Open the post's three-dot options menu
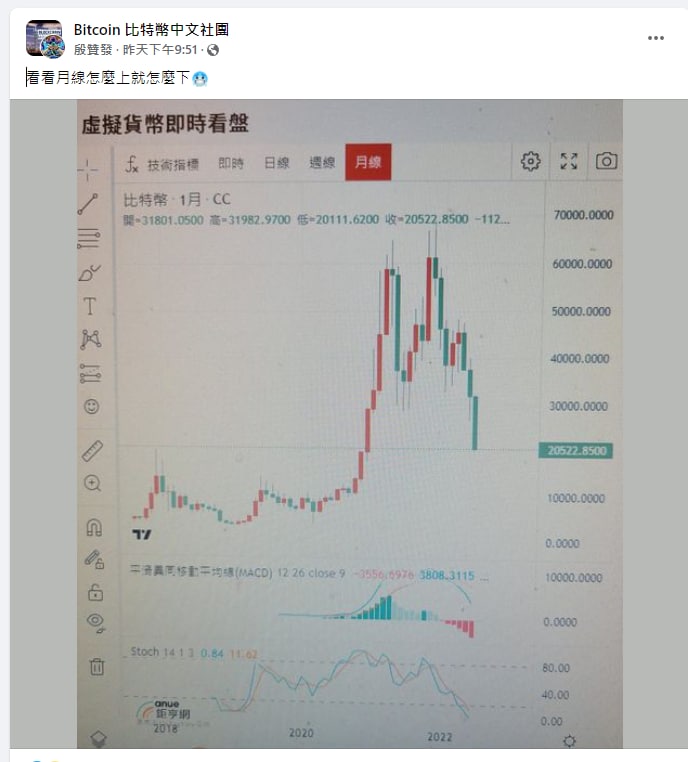Screen dimensions: 688x762 (x=656, y=38)
